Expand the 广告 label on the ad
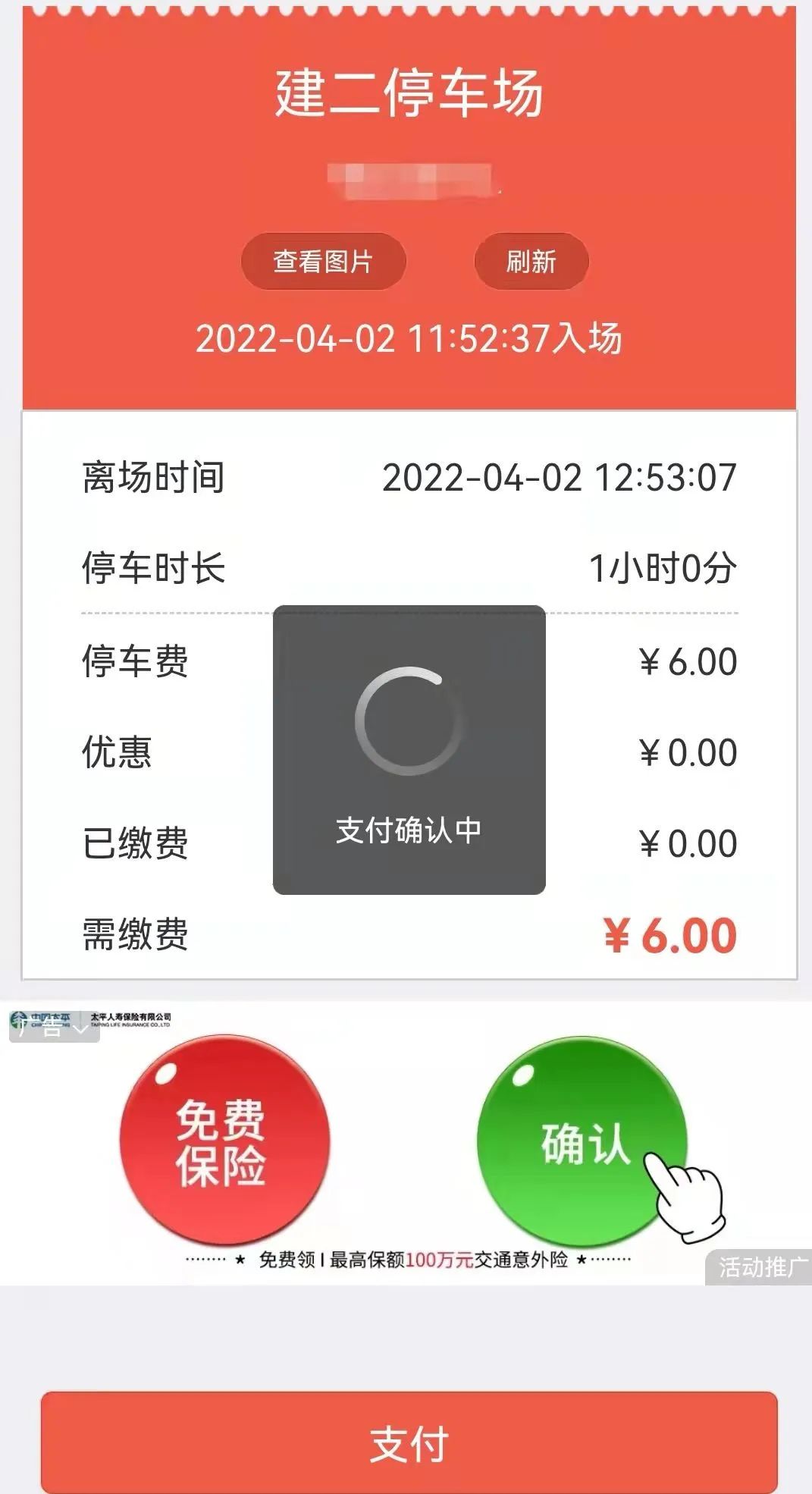Image resolution: width=812 pixels, height=1494 pixels. click(53, 1028)
